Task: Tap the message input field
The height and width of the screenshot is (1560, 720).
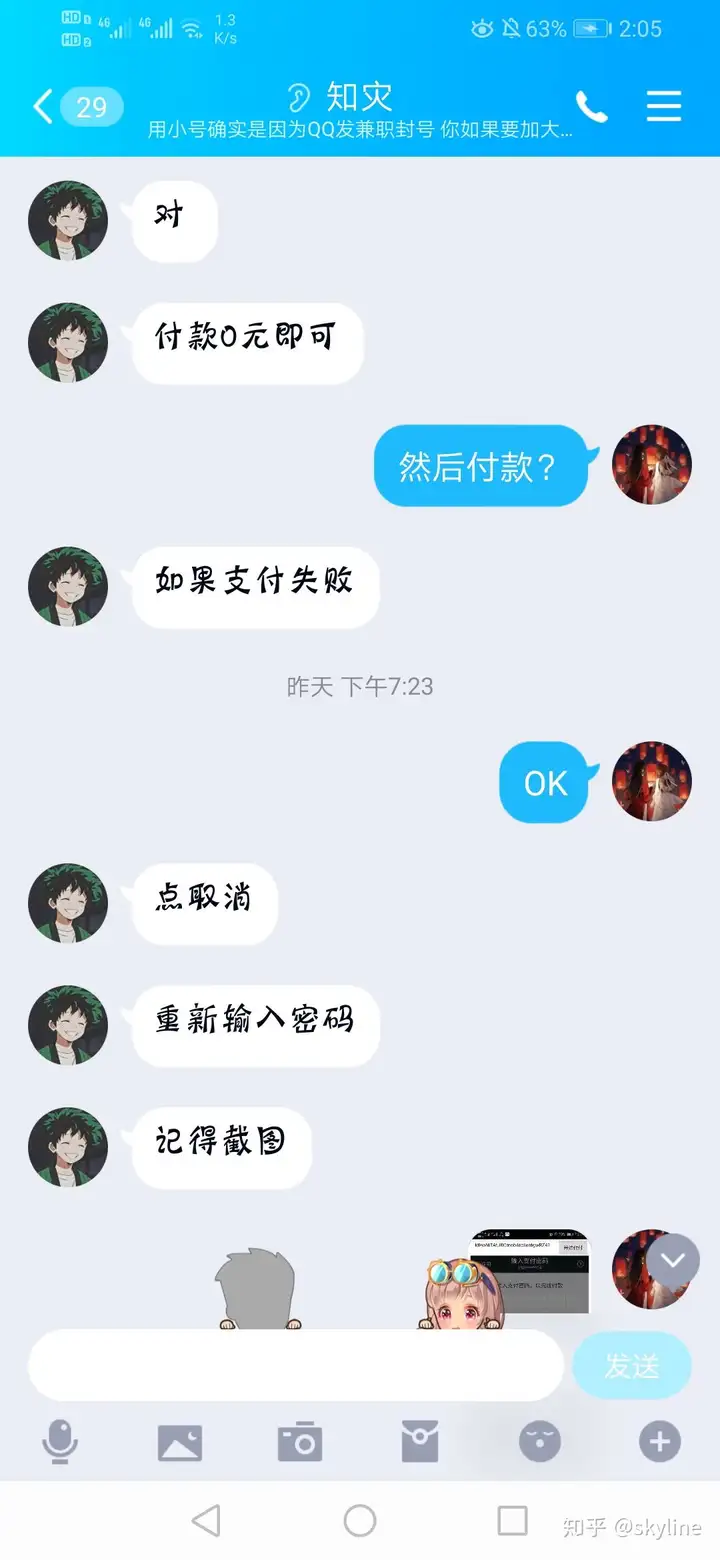Action: (x=295, y=1365)
